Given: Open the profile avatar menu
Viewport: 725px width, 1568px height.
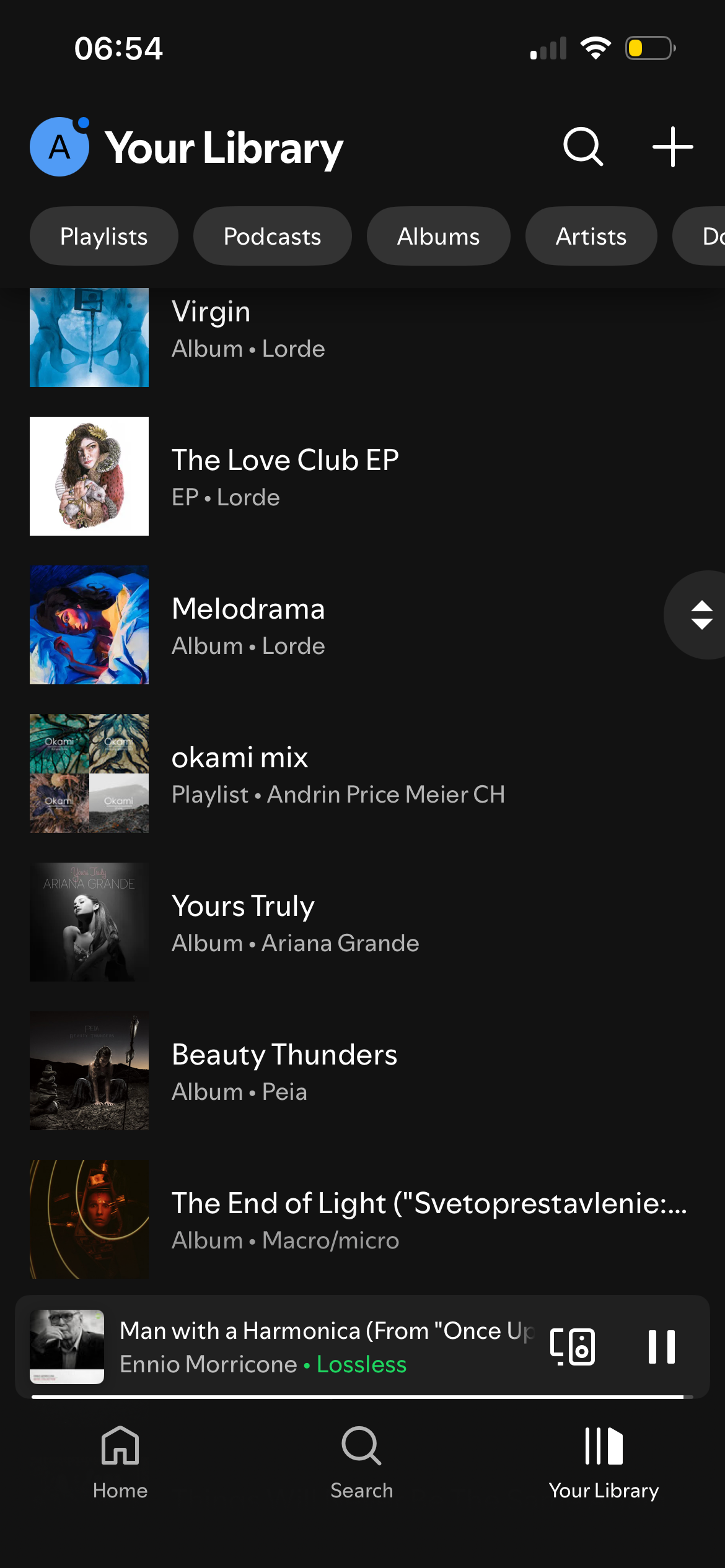Looking at the screenshot, I should 59,147.
